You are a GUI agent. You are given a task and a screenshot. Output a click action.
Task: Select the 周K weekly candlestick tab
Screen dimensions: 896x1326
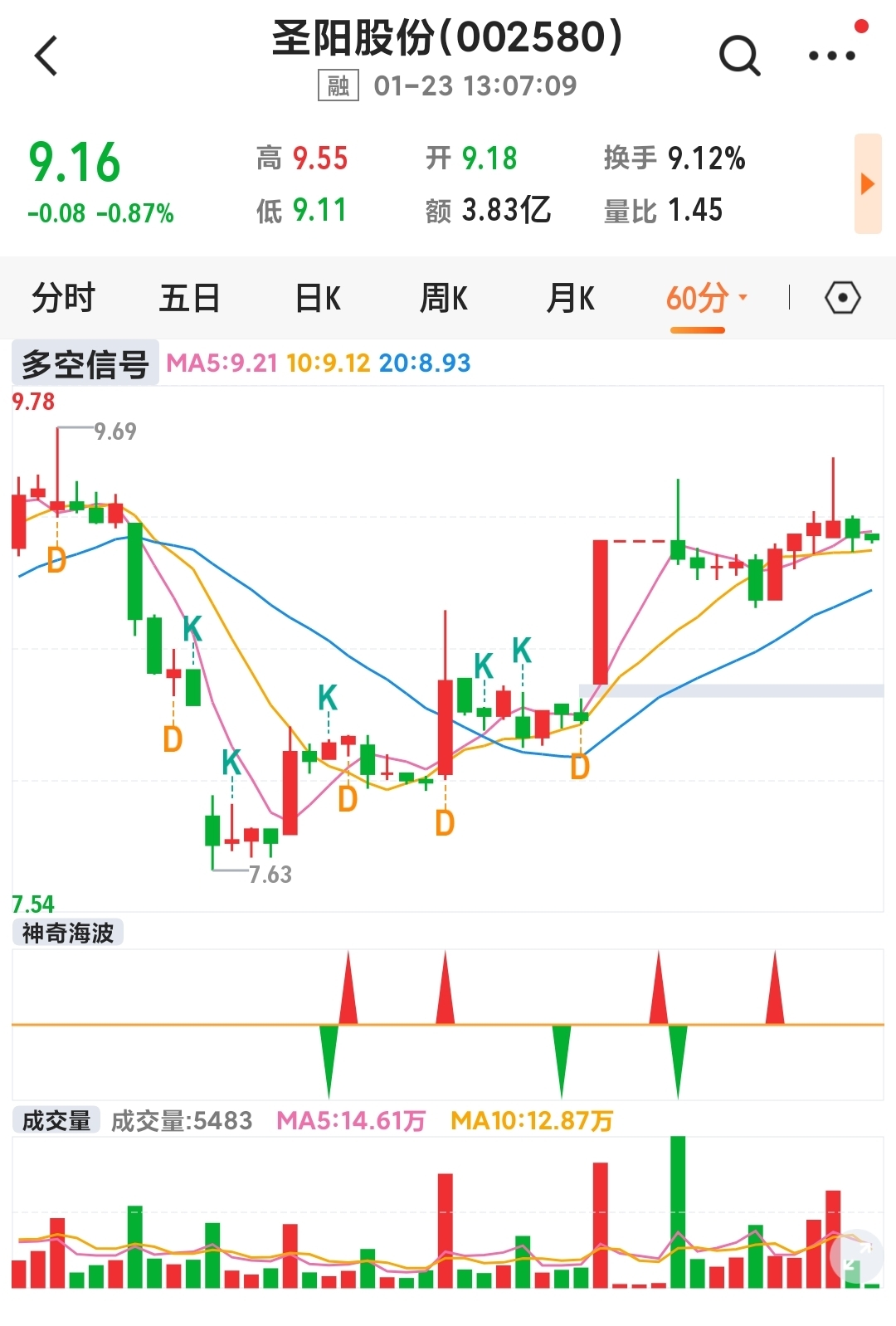pyautogui.click(x=444, y=298)
